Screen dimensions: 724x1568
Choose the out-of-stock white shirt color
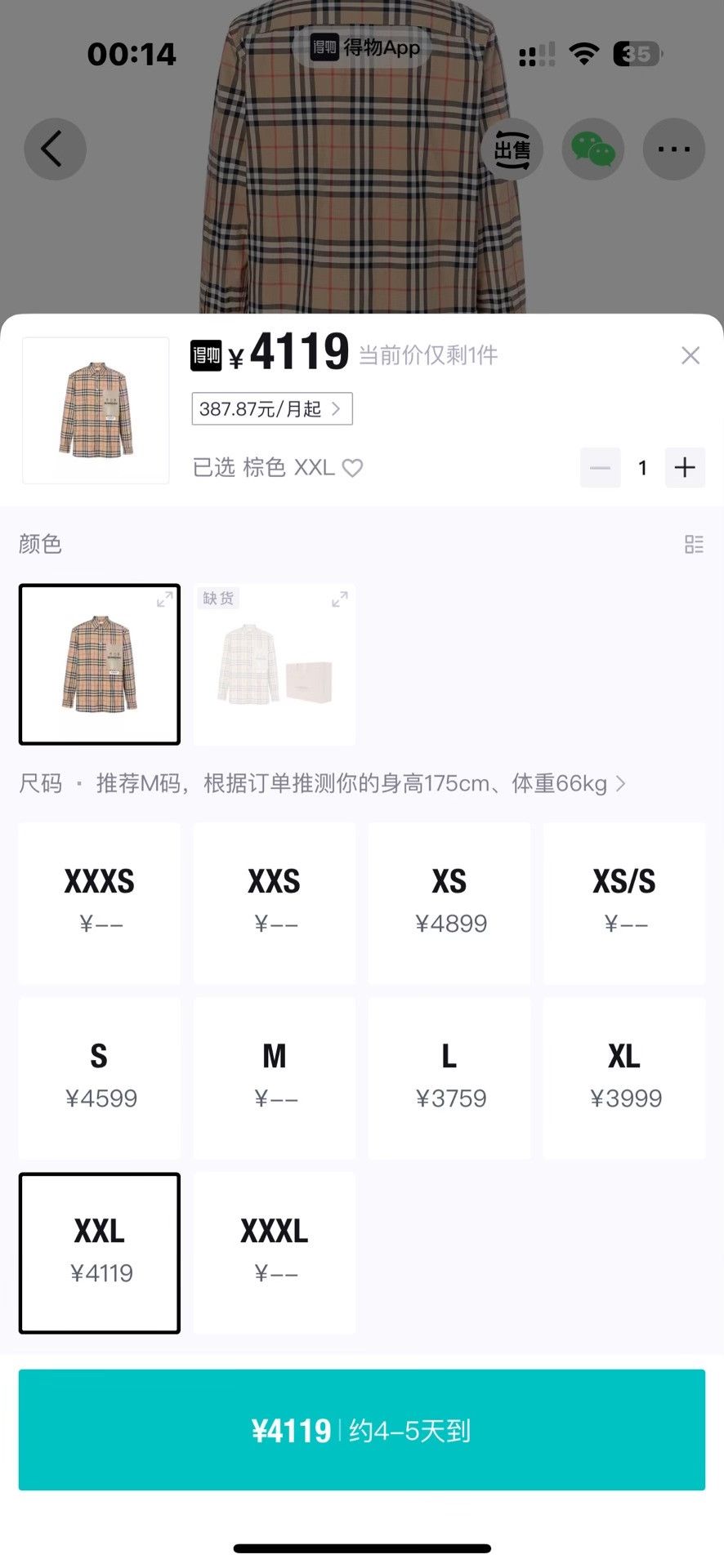click(x=275, y=664)
